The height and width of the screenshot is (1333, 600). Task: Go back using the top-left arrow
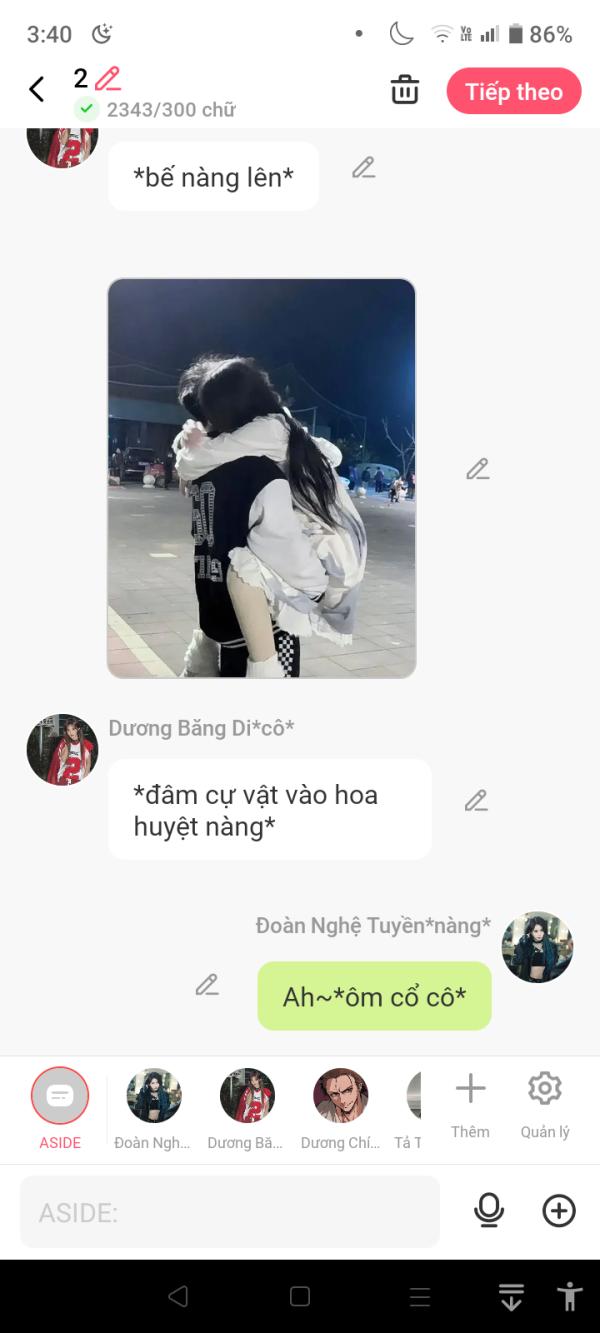37,90
